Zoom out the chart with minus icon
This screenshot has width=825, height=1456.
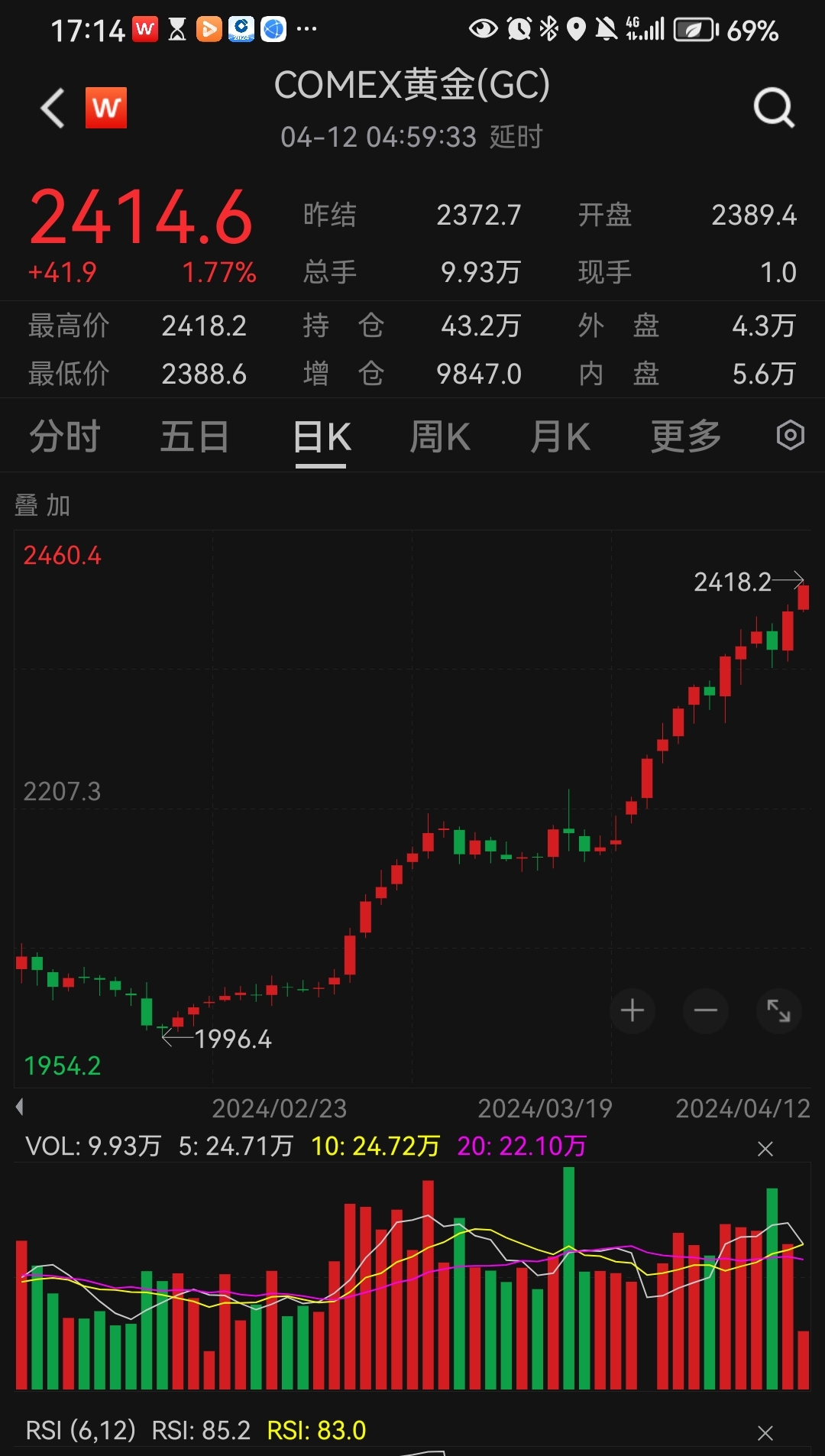point(705,1010)
